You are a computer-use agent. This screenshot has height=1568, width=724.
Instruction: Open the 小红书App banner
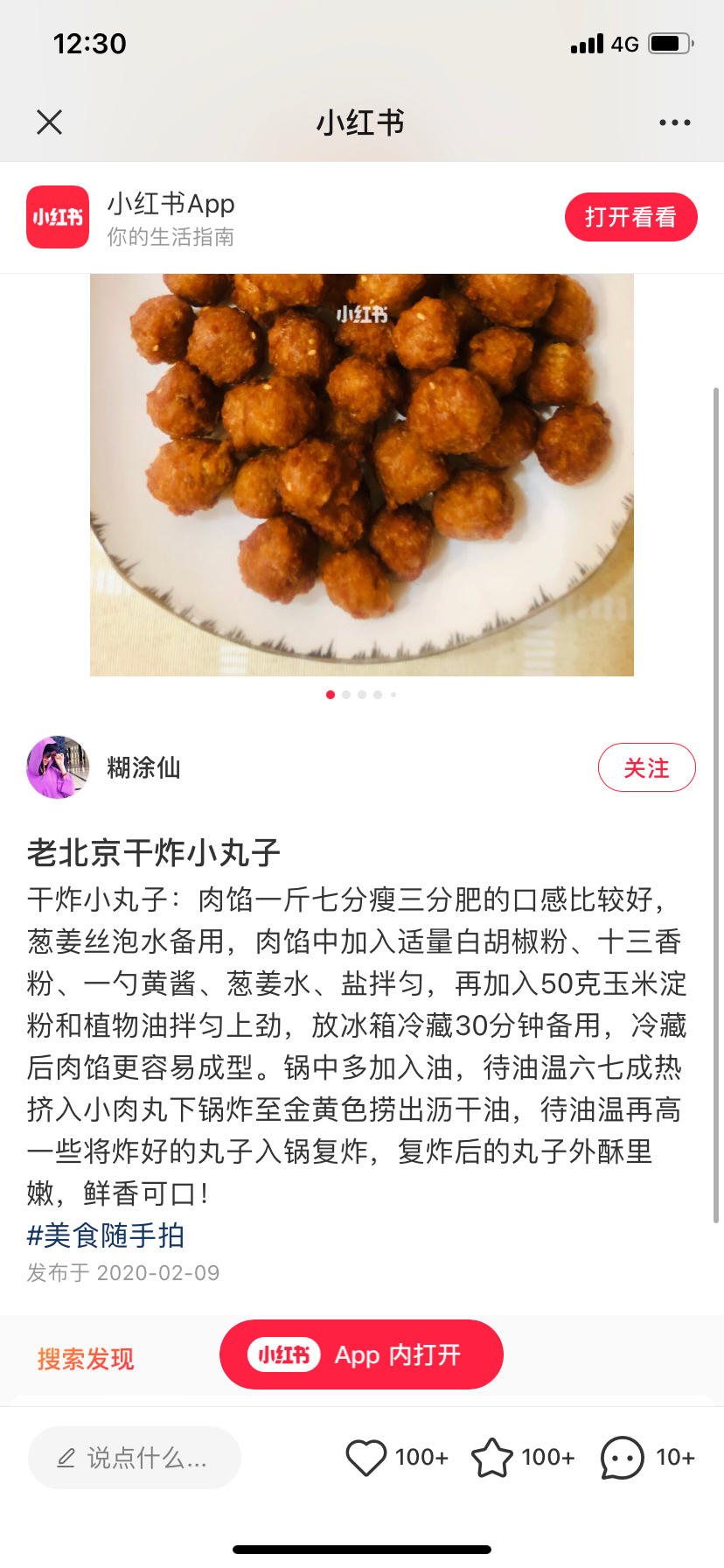(x=171, y=218)
